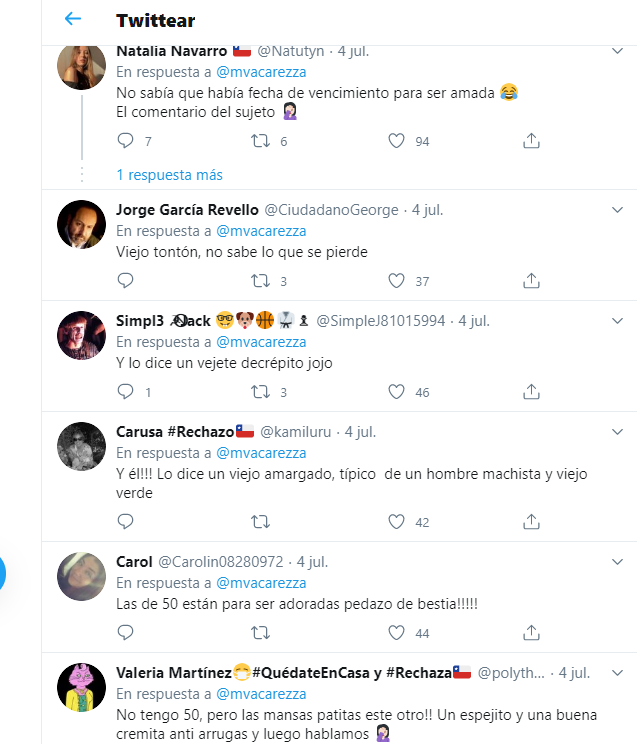This screenshot has height=744, width=637.
Task: Open dropdown menu on Carol's tweet
Action: [x=616, y=562]
